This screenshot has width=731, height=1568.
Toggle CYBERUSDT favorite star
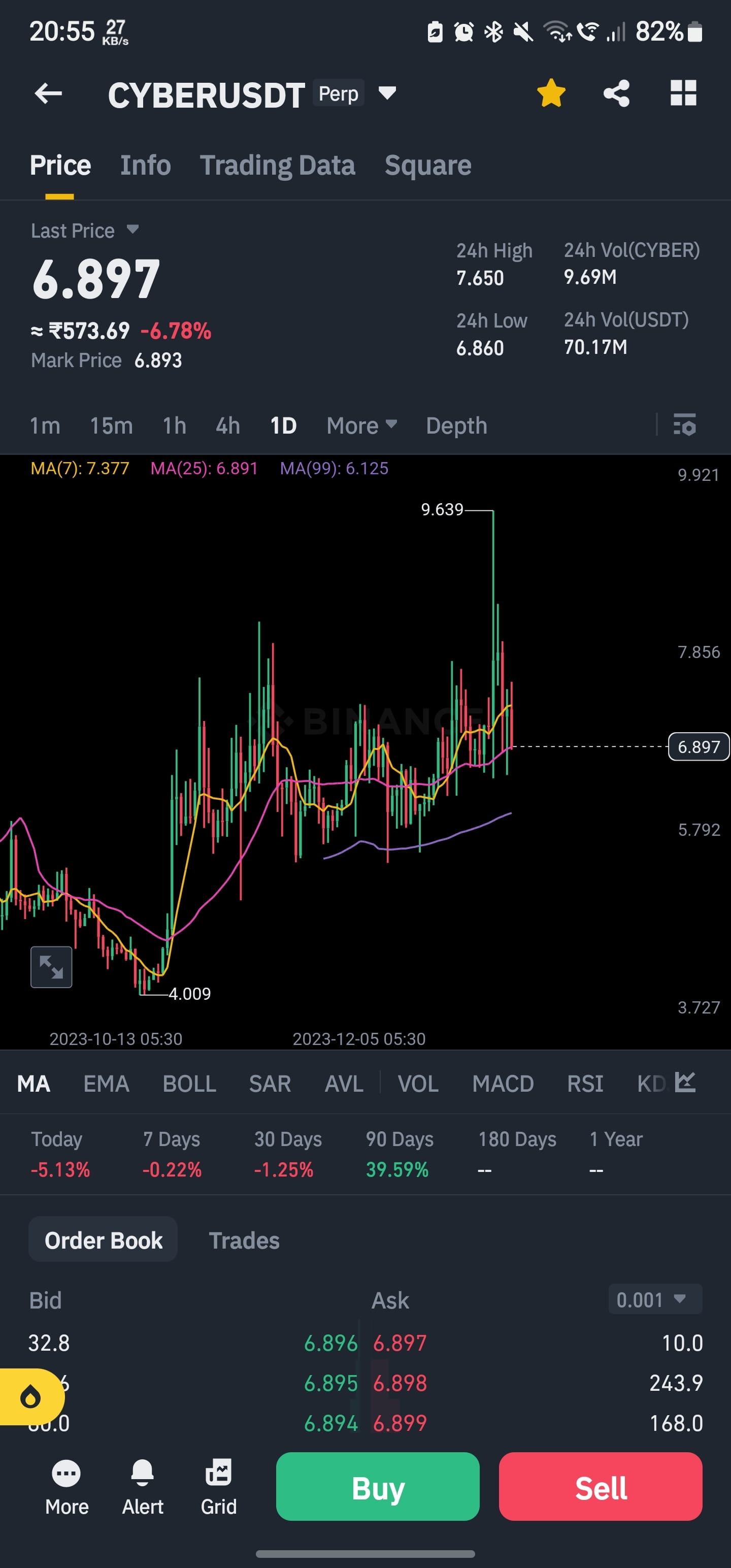coord(551,92)
